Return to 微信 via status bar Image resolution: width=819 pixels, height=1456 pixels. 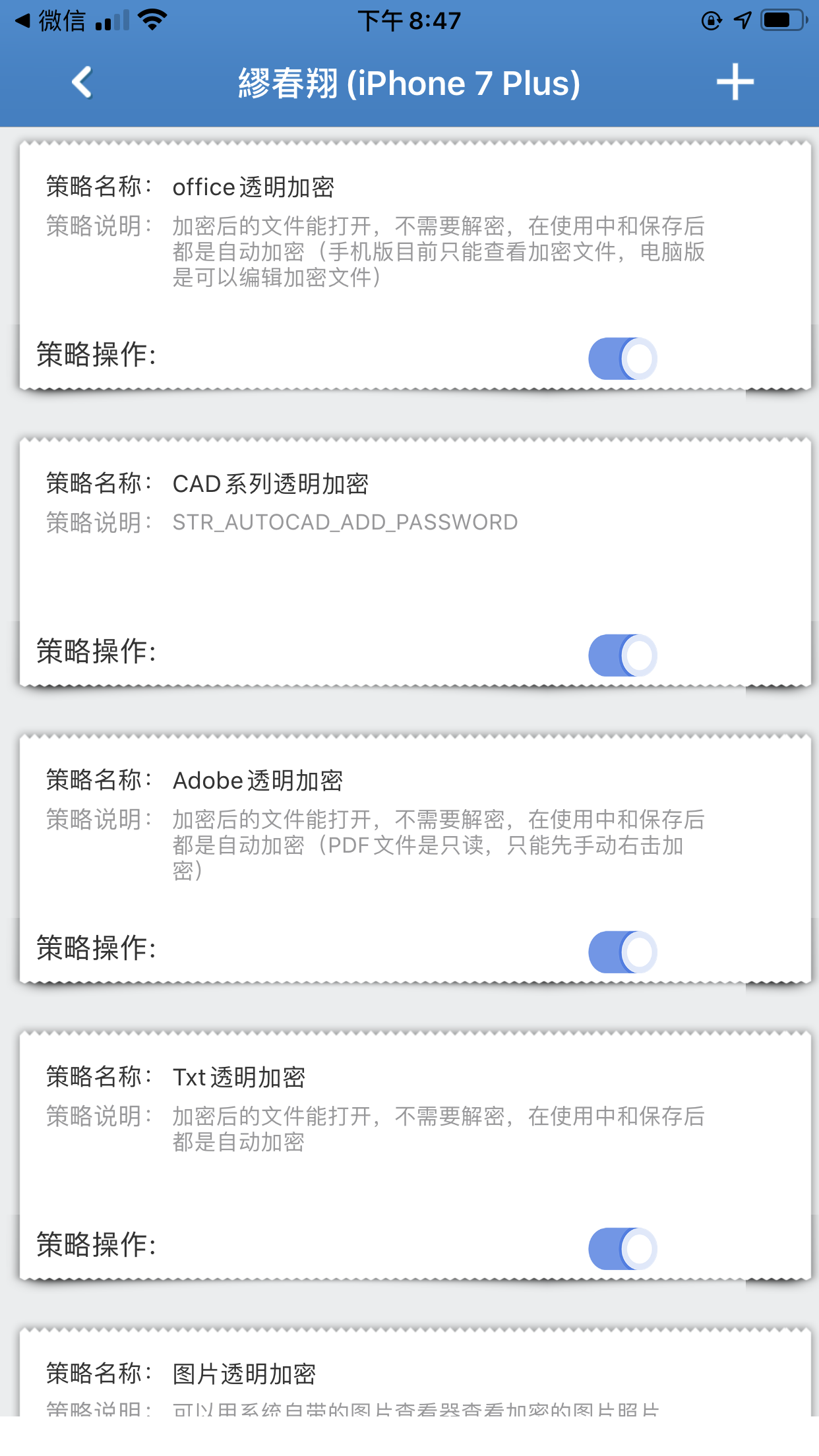51,21
